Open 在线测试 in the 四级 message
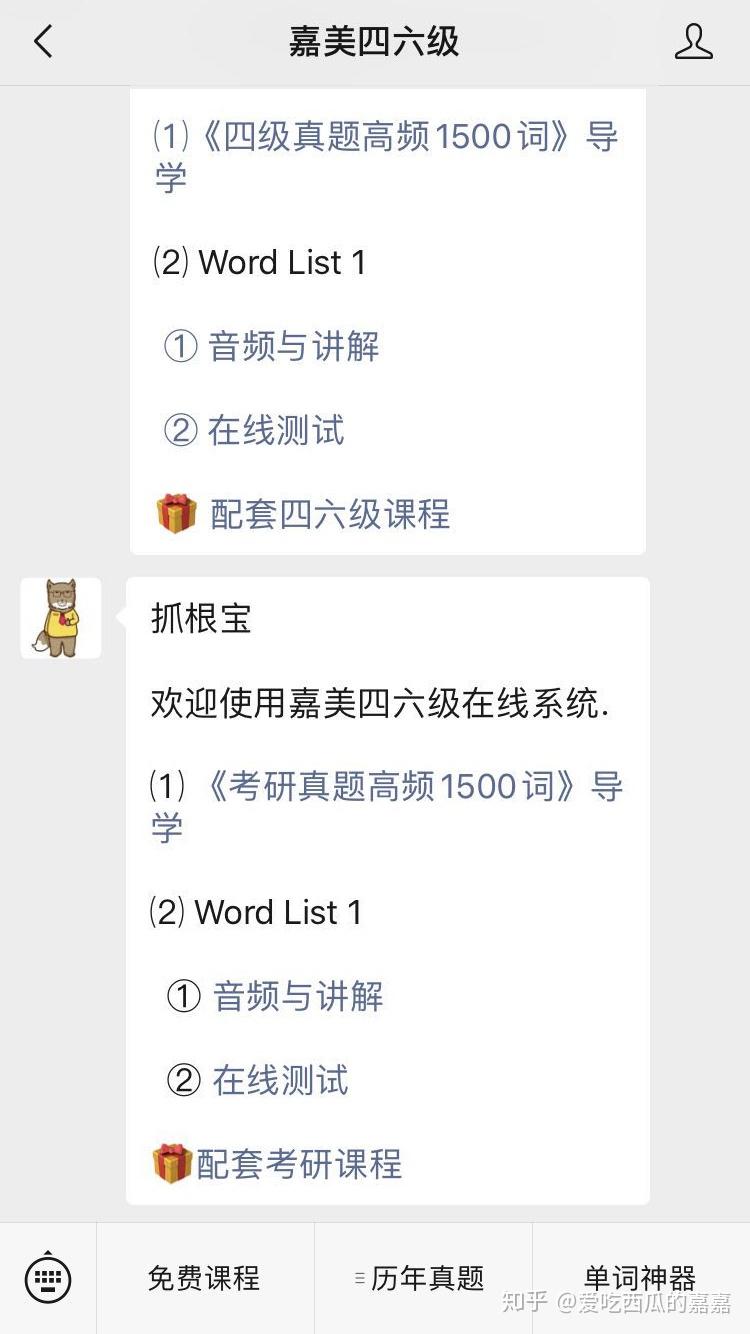Viewport: 750px width, 1334px height. [276, 431]
